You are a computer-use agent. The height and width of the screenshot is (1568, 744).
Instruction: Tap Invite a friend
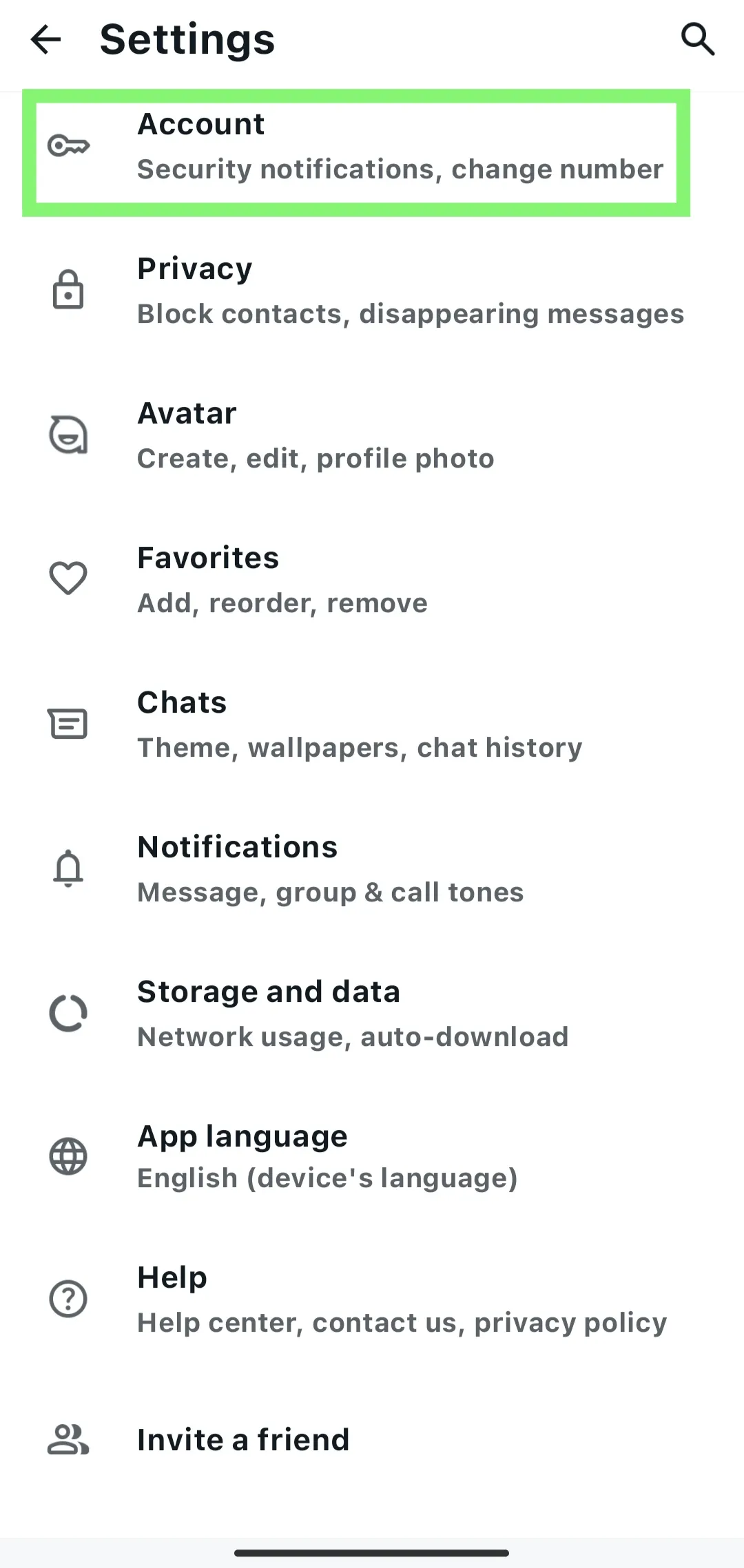click(372, 1440)
